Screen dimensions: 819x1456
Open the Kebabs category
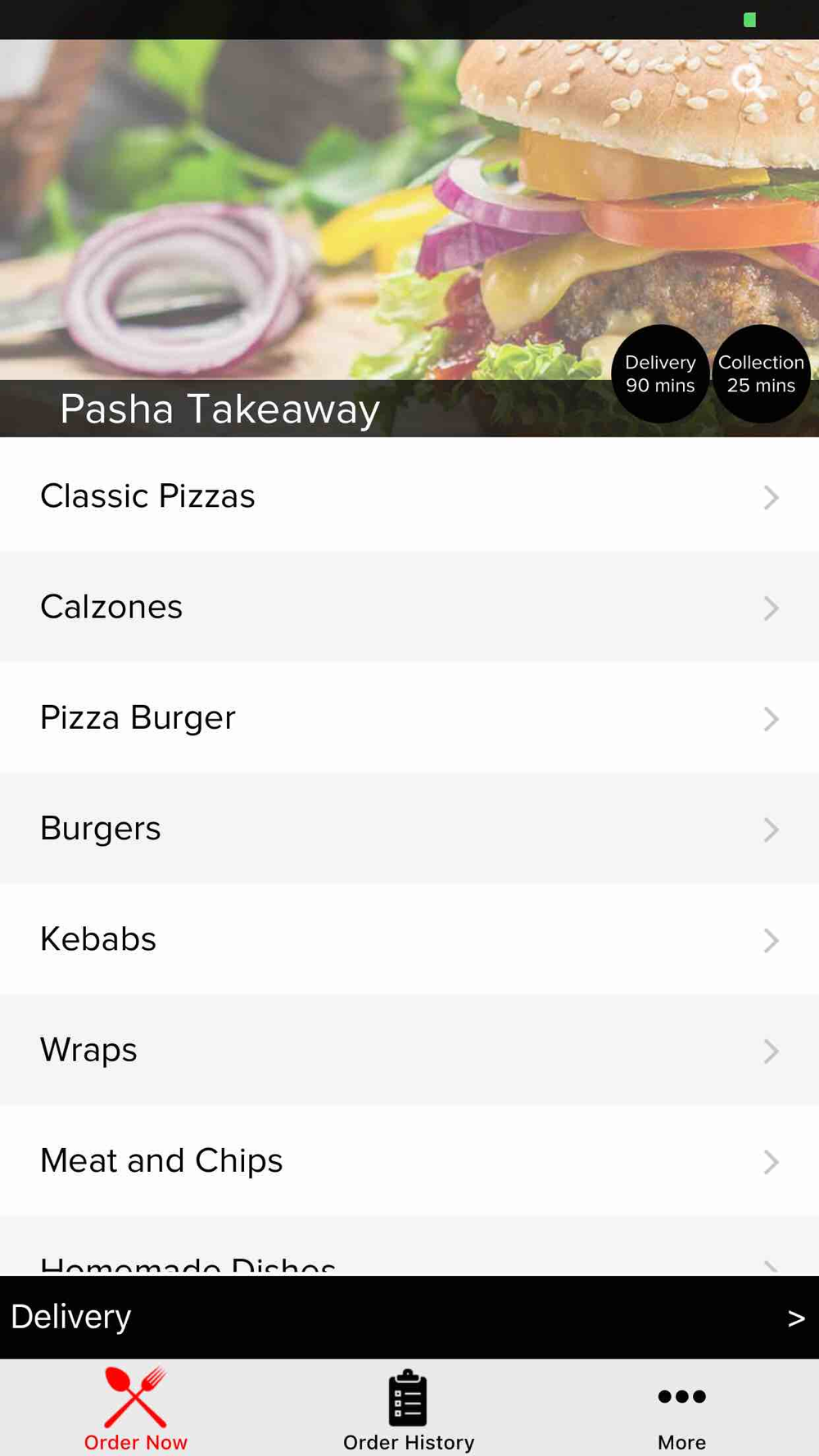click(409, 939)
